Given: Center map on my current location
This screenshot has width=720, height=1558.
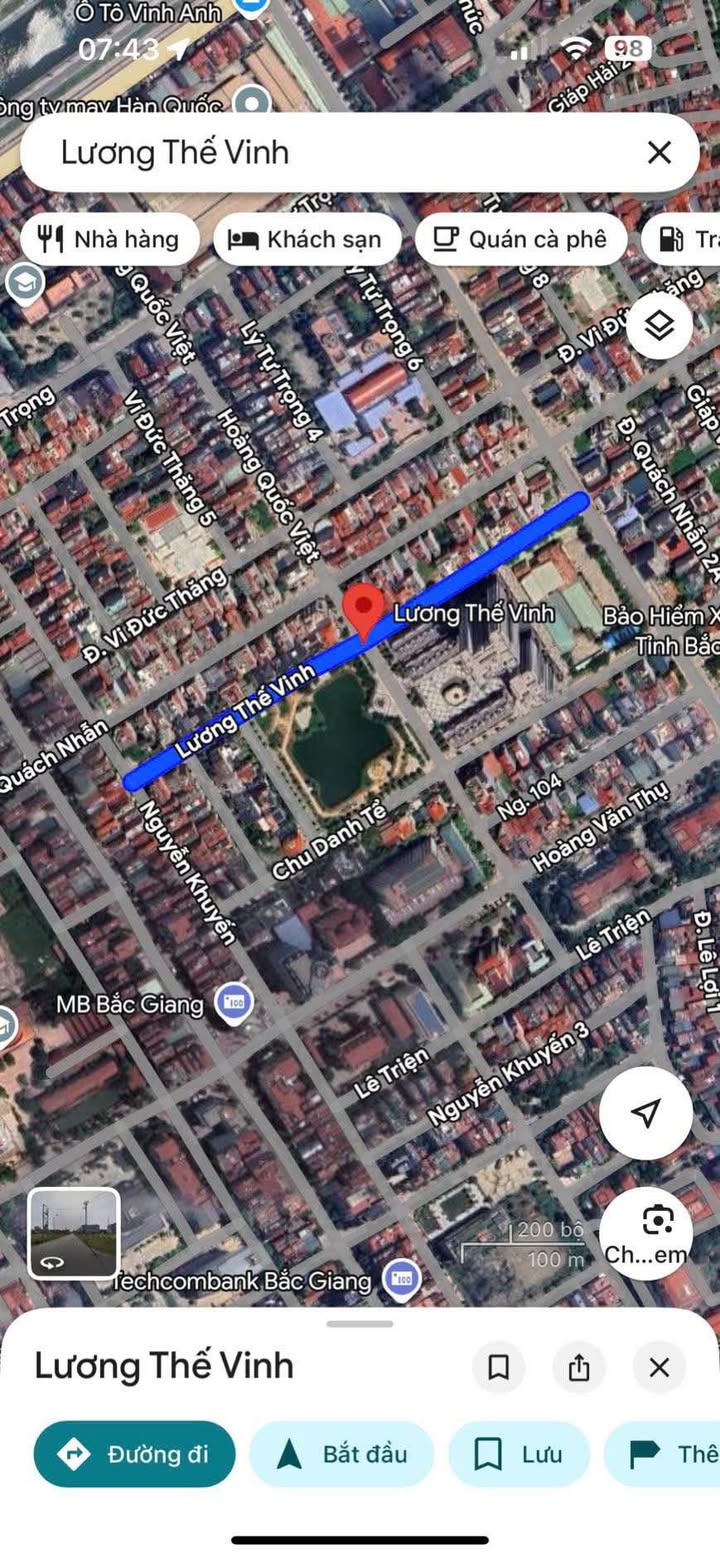Looking at the screenshot, I should (x=646, y=1112).
